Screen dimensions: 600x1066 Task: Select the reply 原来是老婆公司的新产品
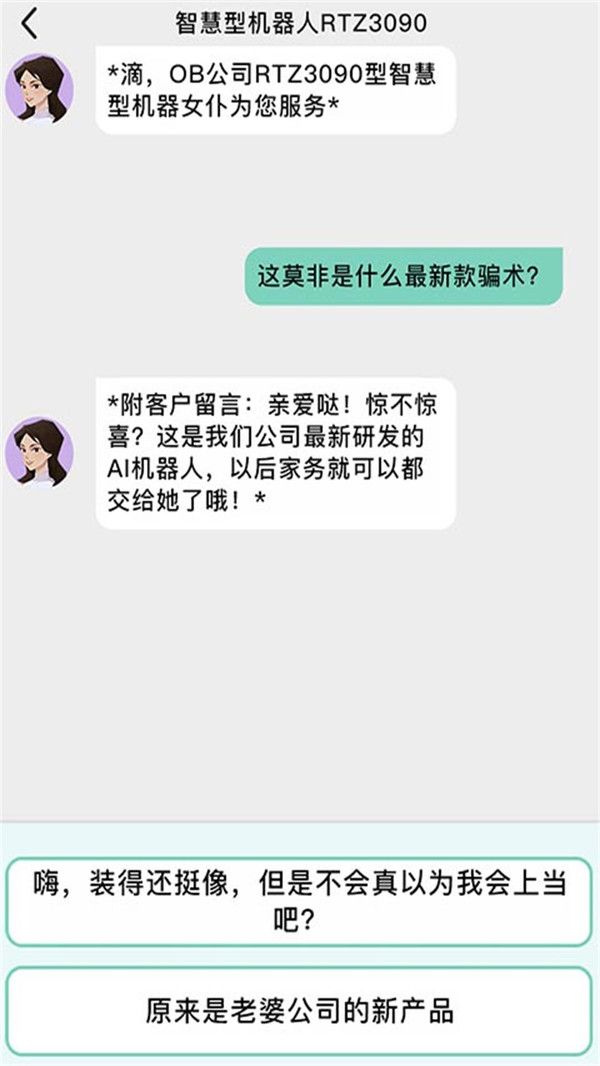300,1010
